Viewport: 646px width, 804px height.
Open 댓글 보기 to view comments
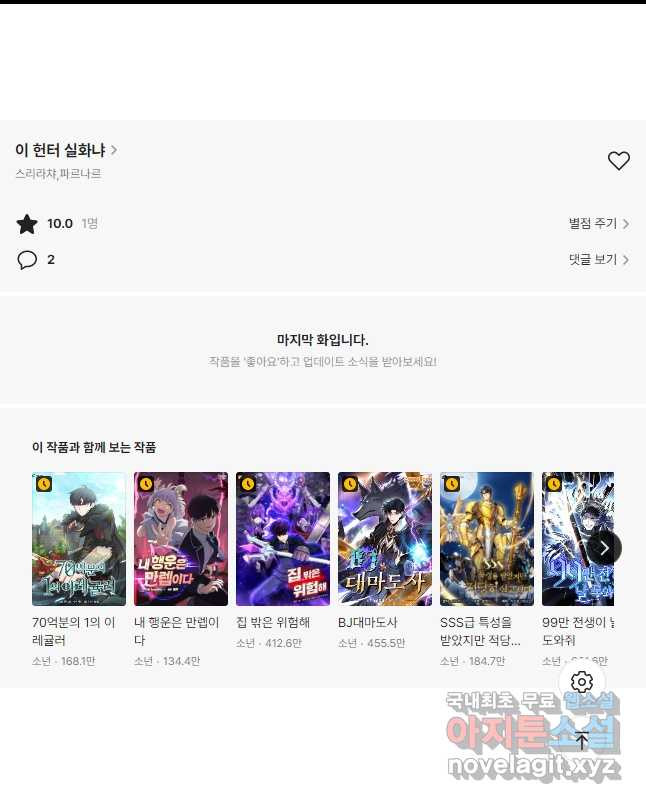click(598, 260)
